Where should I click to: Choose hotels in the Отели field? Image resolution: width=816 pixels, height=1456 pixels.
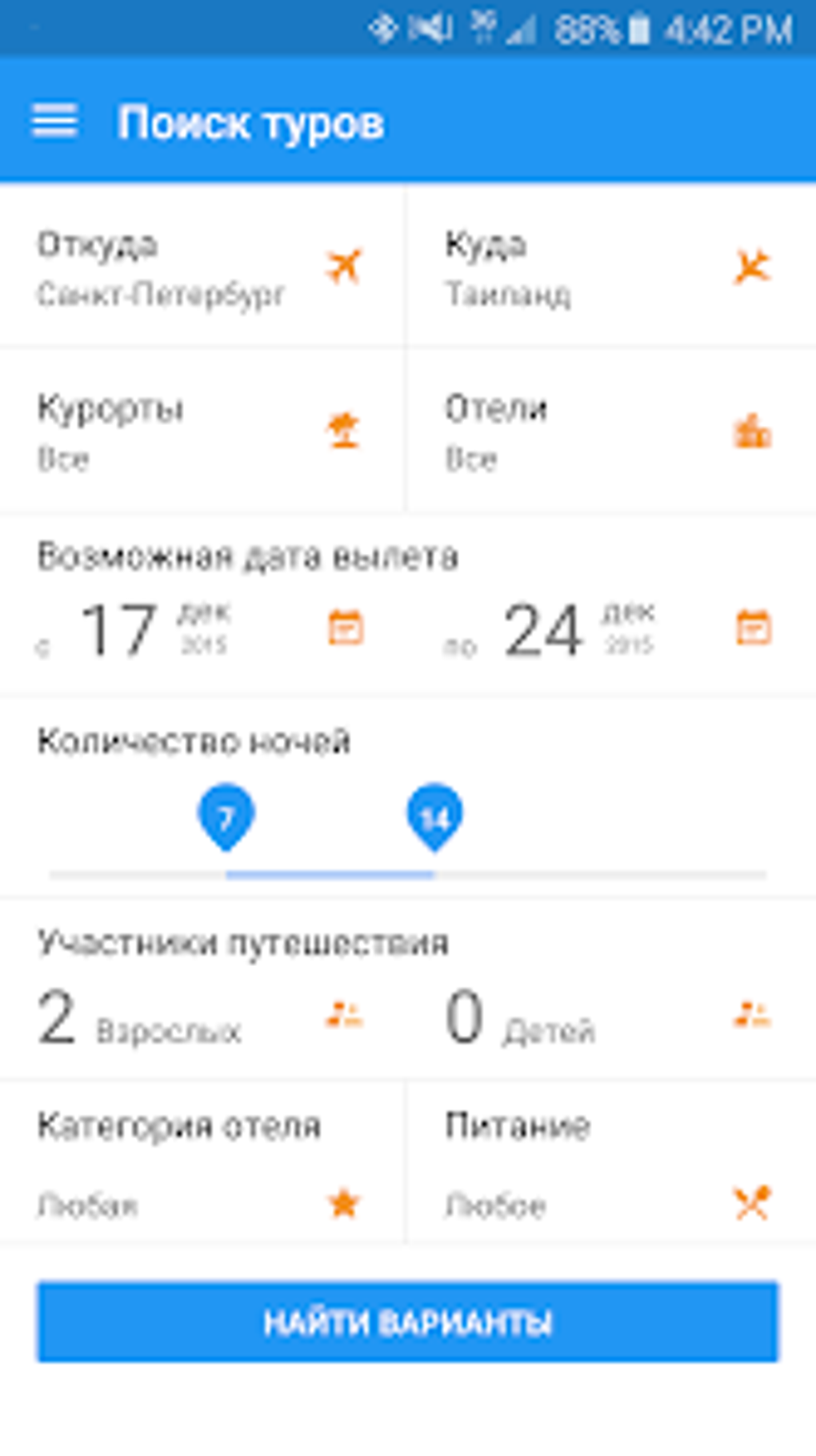tap(608, 432)
